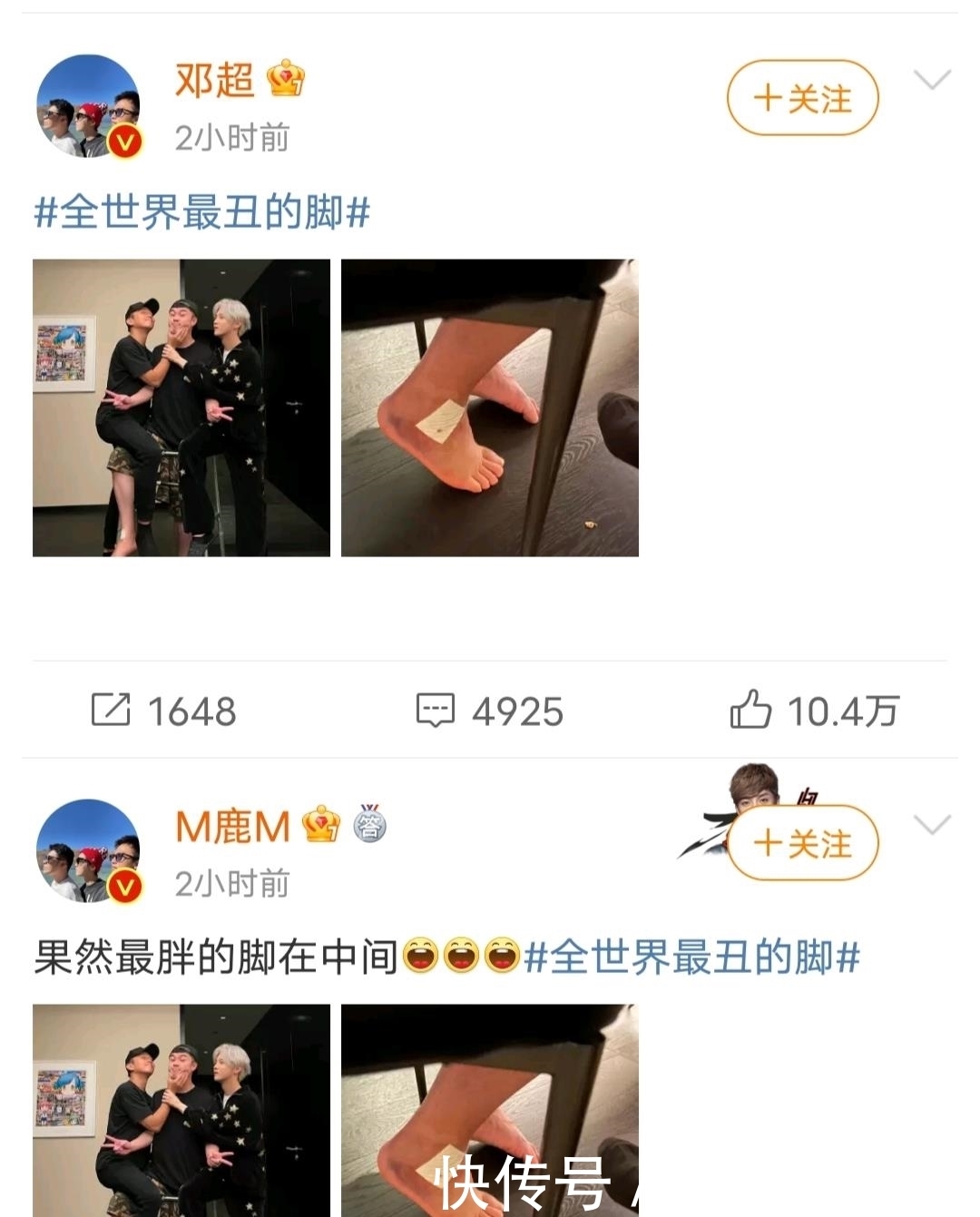Repost 邓超's post with 1648 shares
Screen dimensions: 980x1217
click(x=163, y=711)
